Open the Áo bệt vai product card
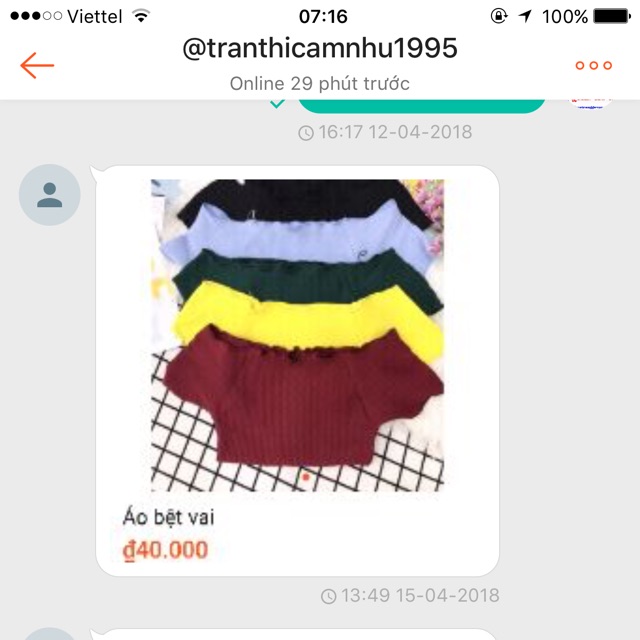 click(297, 370)
